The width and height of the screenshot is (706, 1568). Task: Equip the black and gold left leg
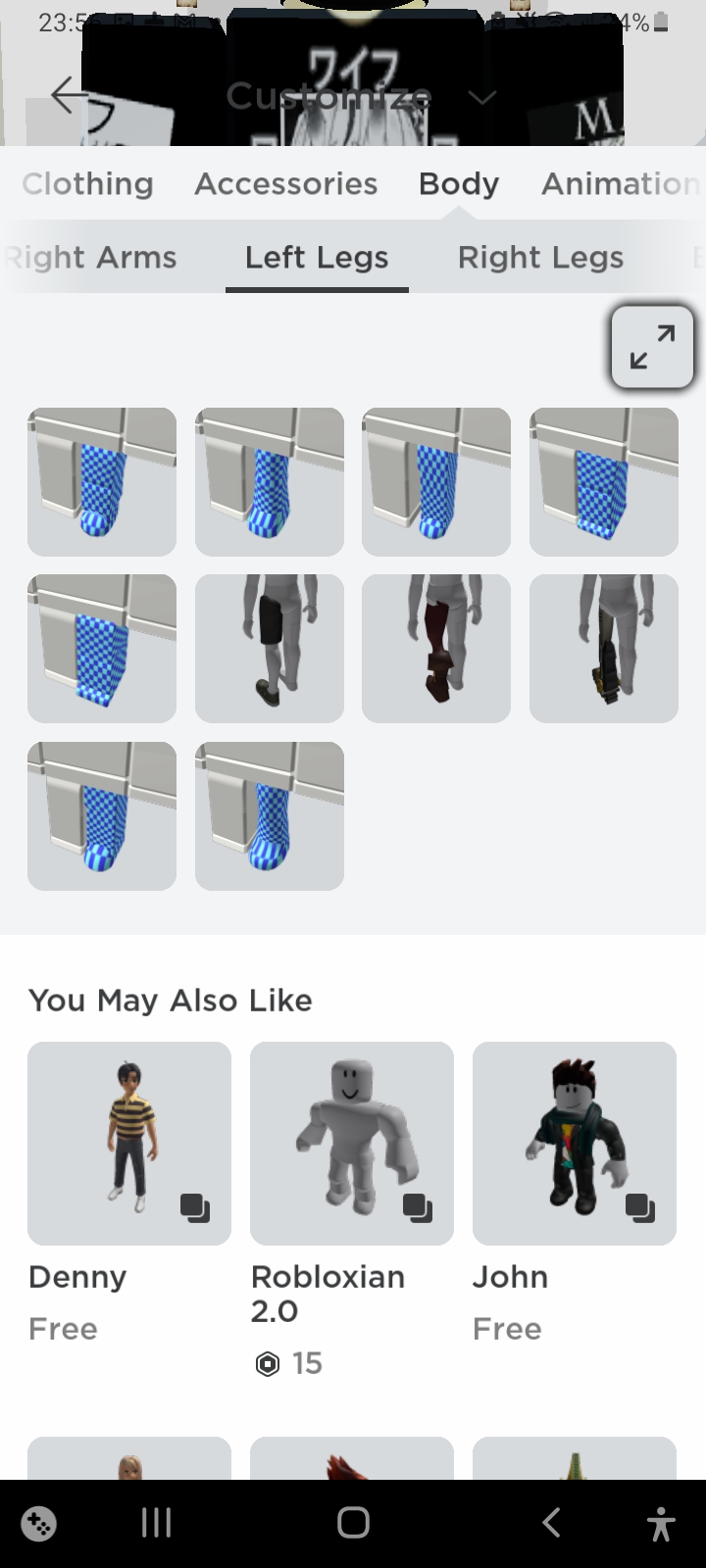point(604,649)
